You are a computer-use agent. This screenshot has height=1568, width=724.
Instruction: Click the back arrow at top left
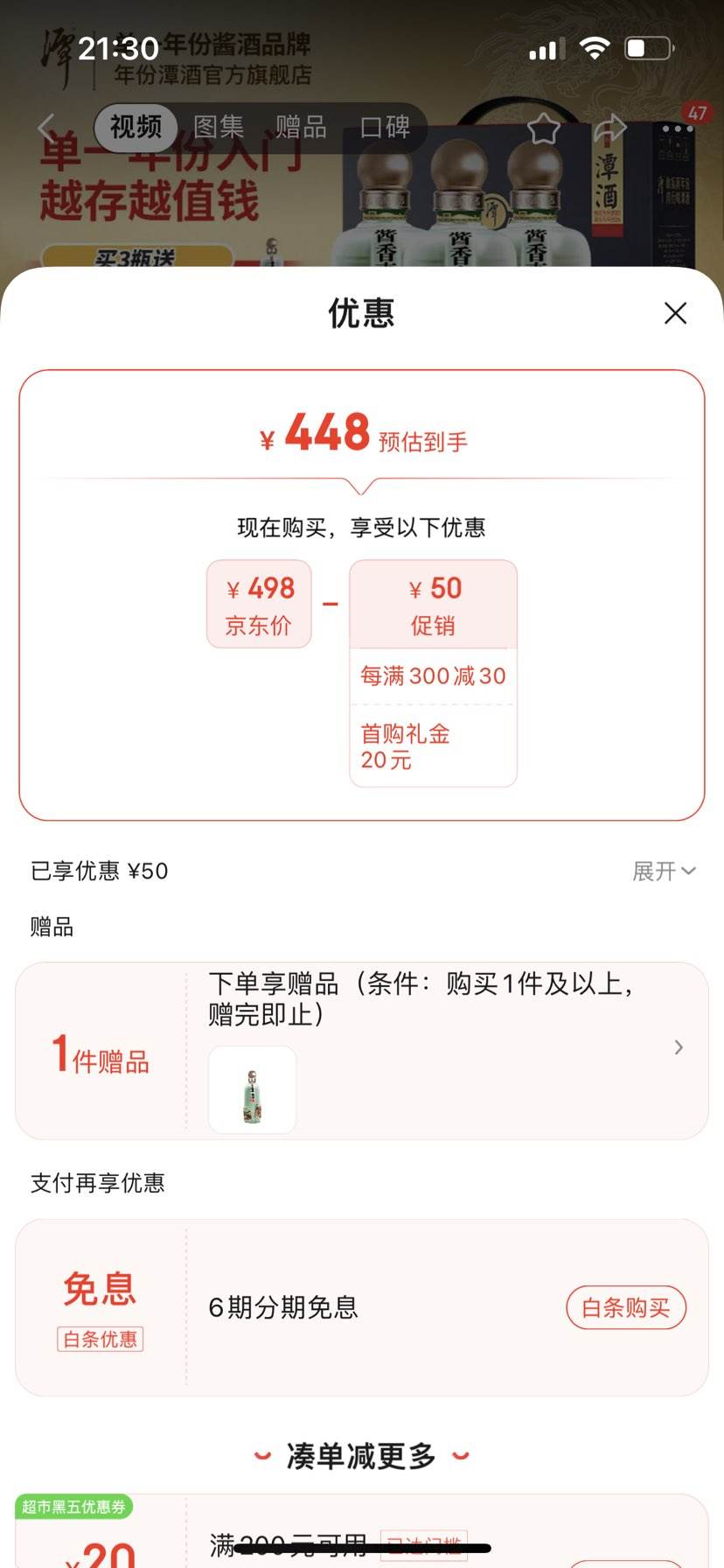[47, 127]
